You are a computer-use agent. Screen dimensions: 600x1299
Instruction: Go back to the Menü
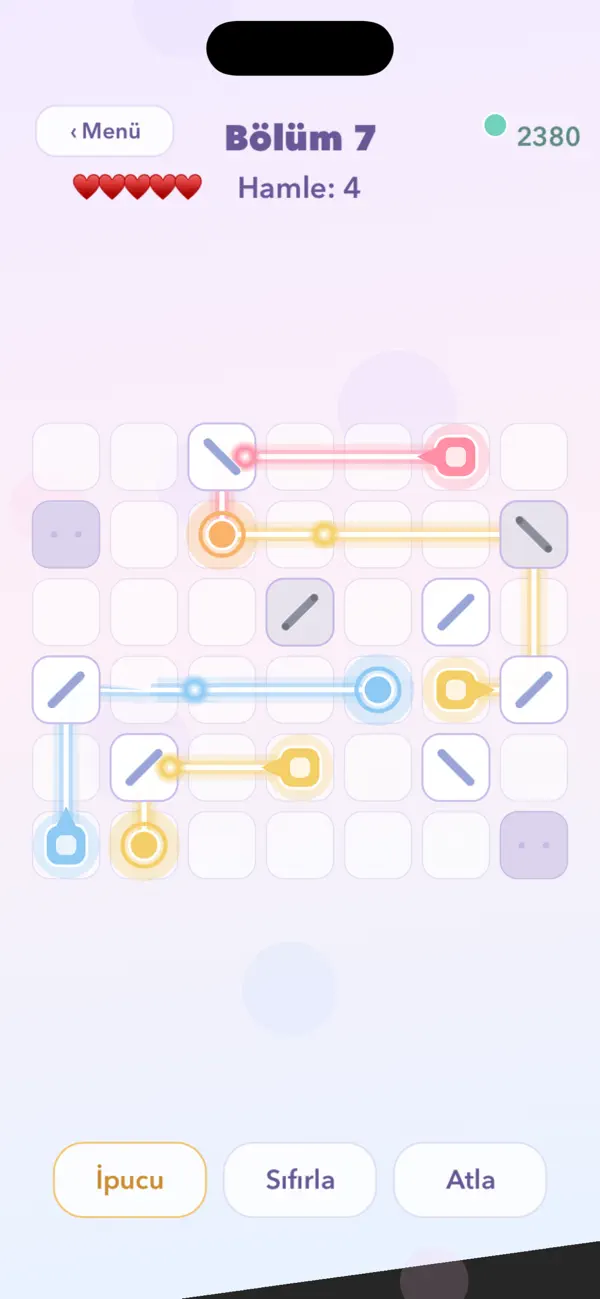tap(105, 131)
